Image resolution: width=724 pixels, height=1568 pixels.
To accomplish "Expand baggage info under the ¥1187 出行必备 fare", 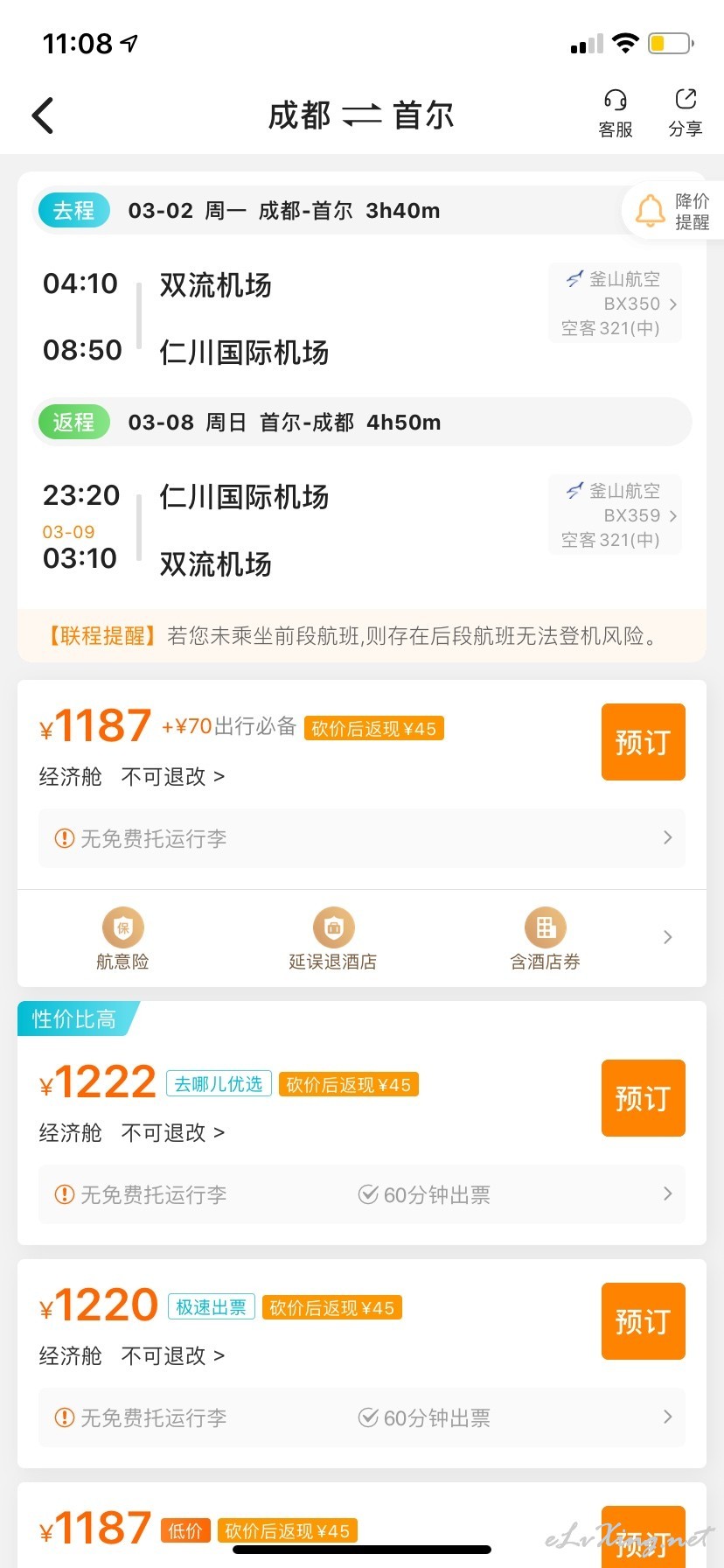I will click(362, 838).
